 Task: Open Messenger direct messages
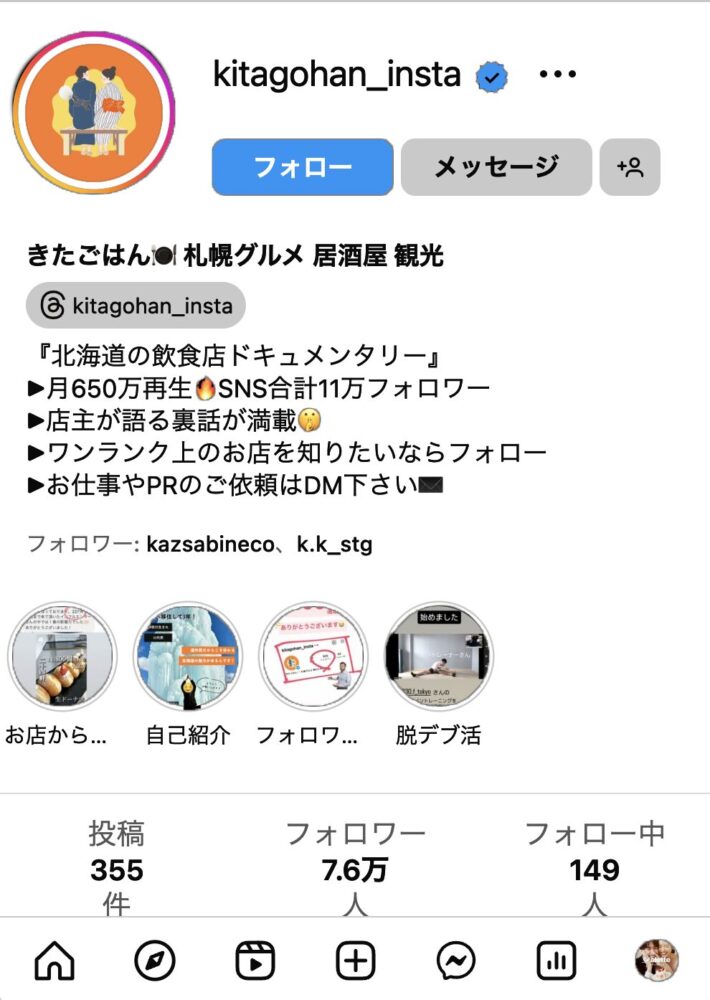coord(456,961)
